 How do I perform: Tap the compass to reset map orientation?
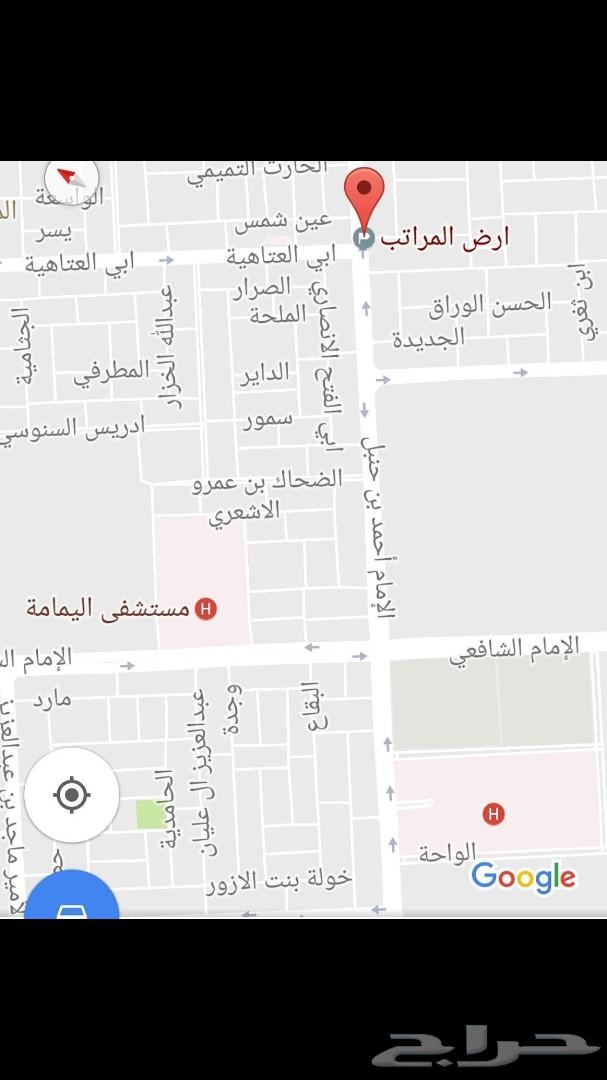pyautogui.click(x=71, y=179)
